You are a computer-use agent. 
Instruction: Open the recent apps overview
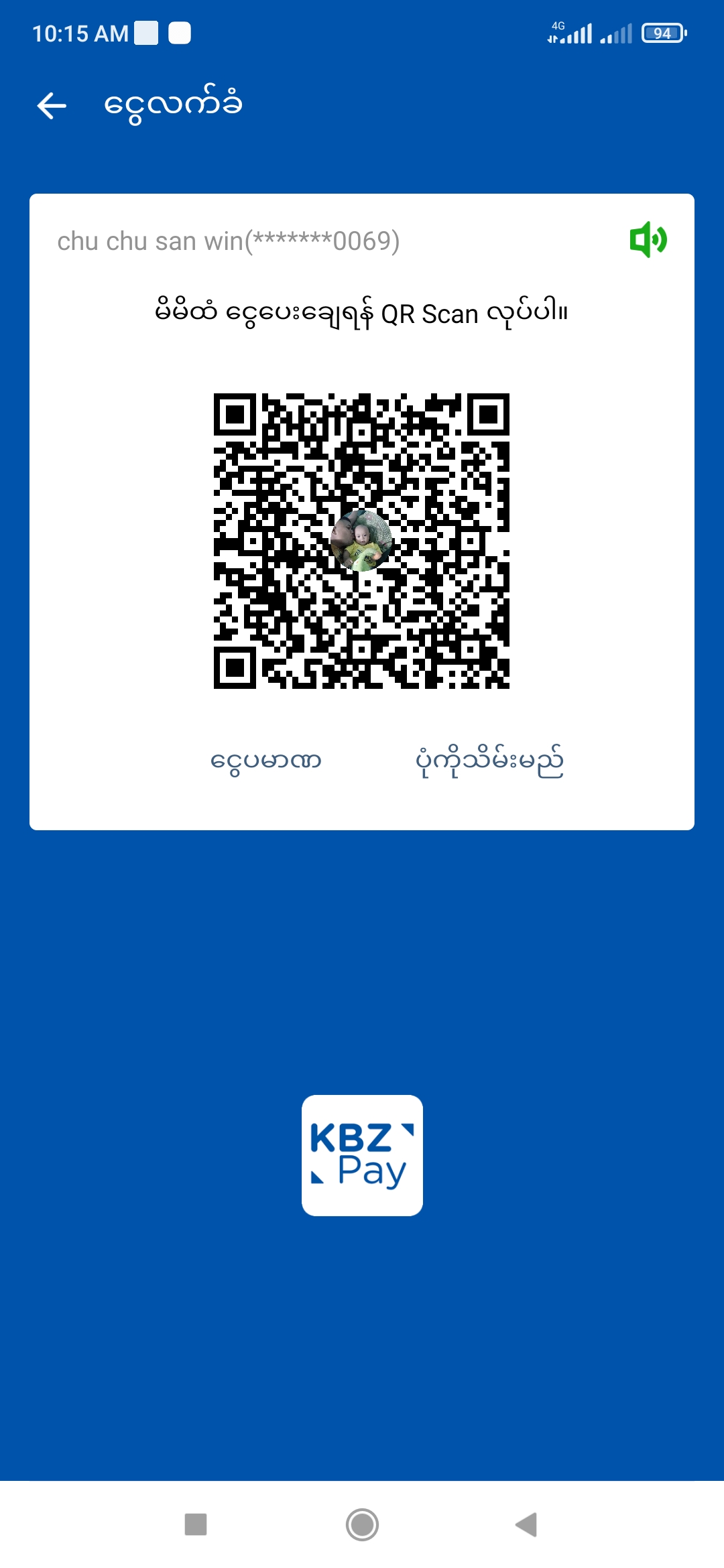(196, 1524)
